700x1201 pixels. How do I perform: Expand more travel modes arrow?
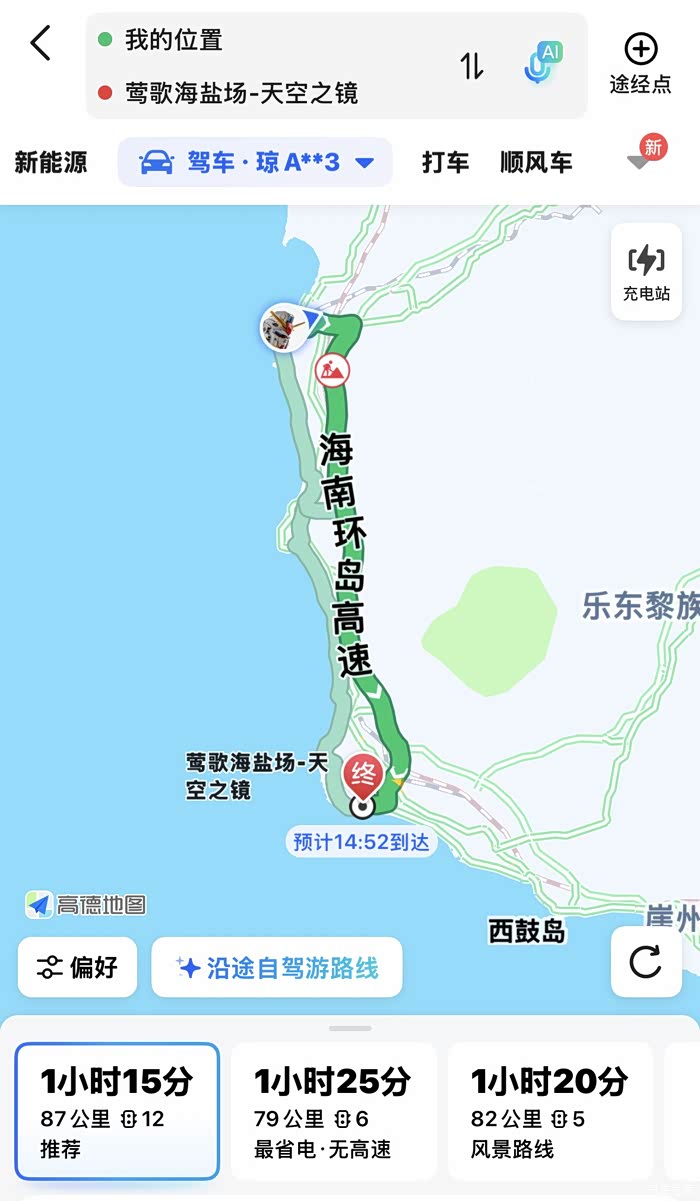point(640,162)
